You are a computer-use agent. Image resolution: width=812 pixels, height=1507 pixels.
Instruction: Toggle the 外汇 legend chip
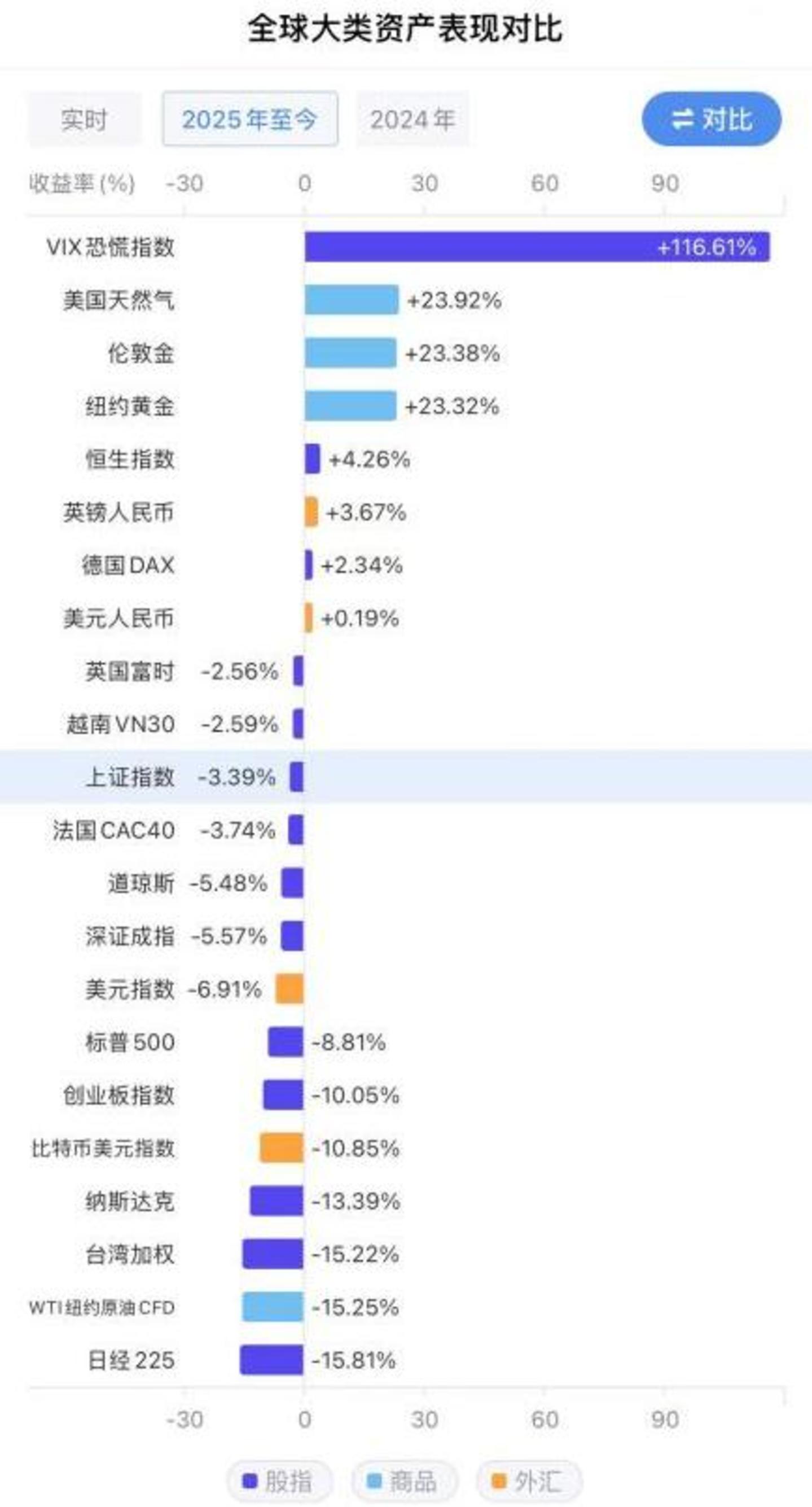point(529,1482)
